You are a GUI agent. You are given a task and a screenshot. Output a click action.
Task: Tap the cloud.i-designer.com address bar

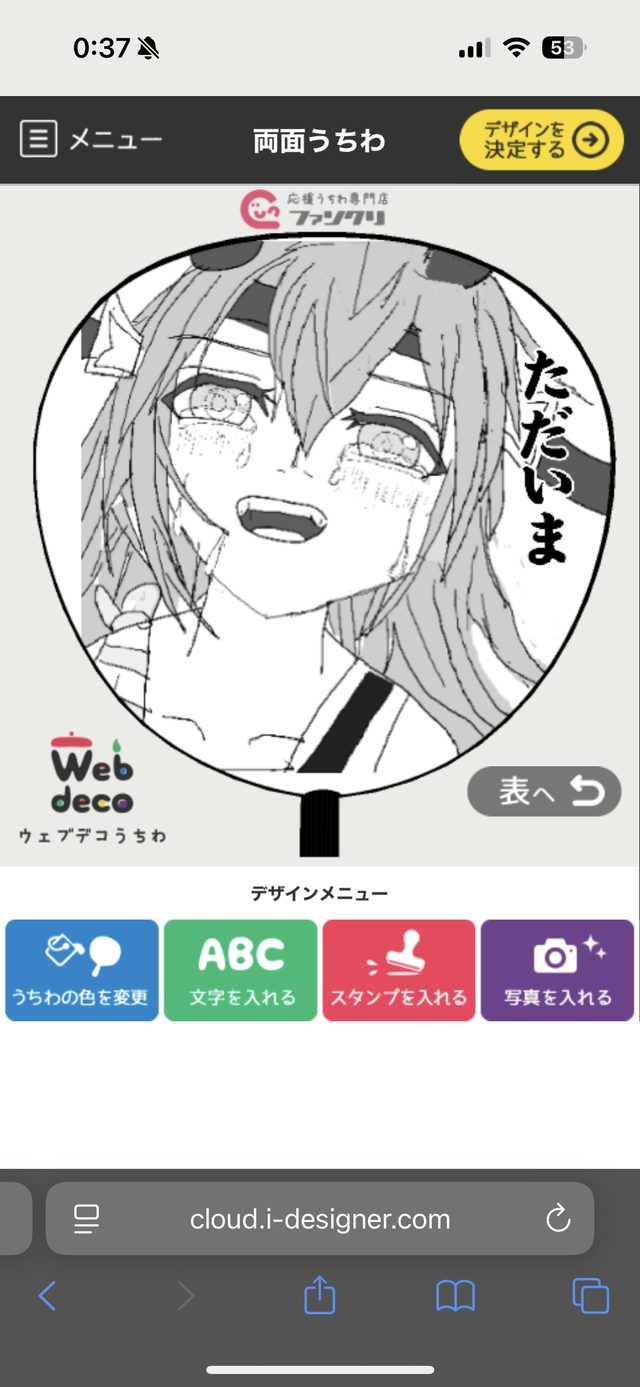point(320,1219)
